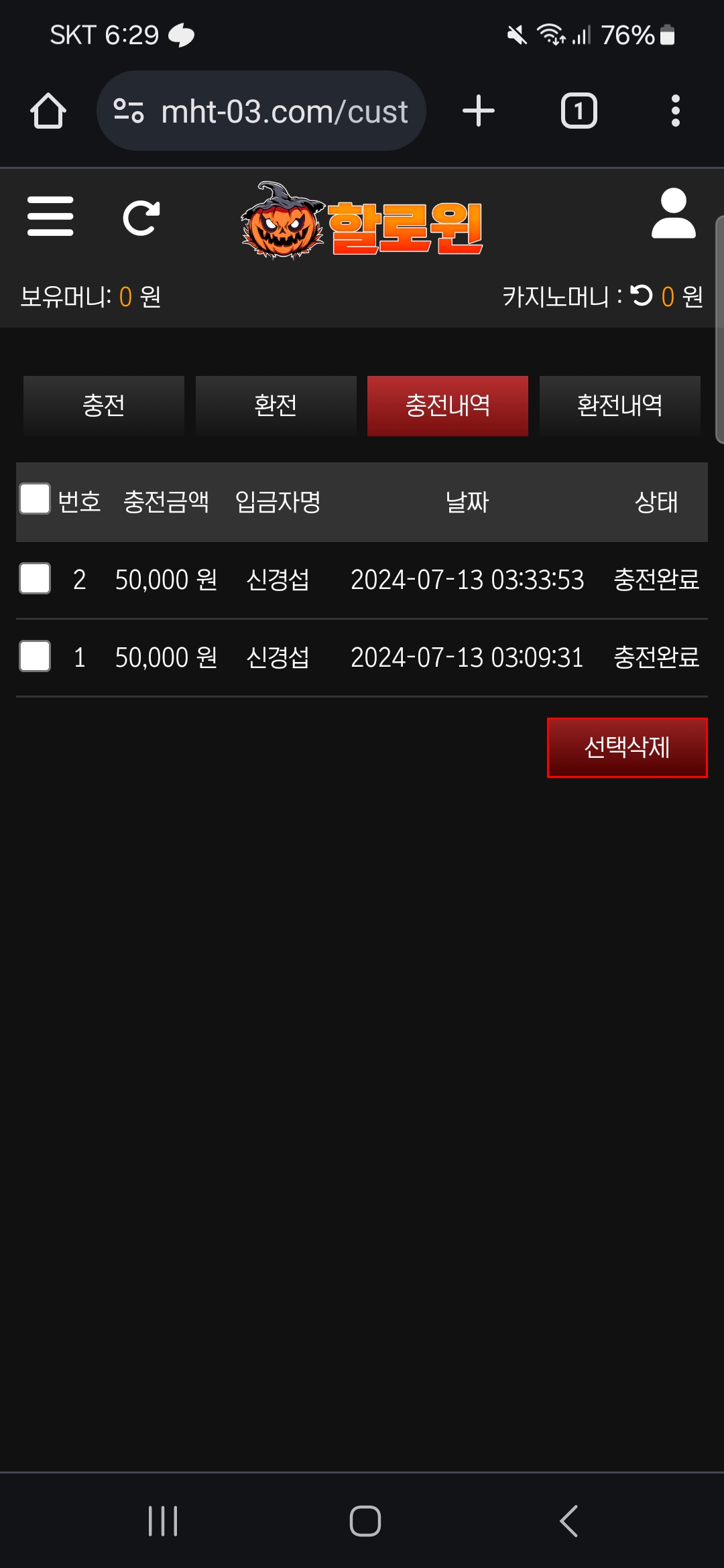Open the browser overflow menu
Image resolution: width=724 pixels, height=1568 pixels.
click(676, 111)
